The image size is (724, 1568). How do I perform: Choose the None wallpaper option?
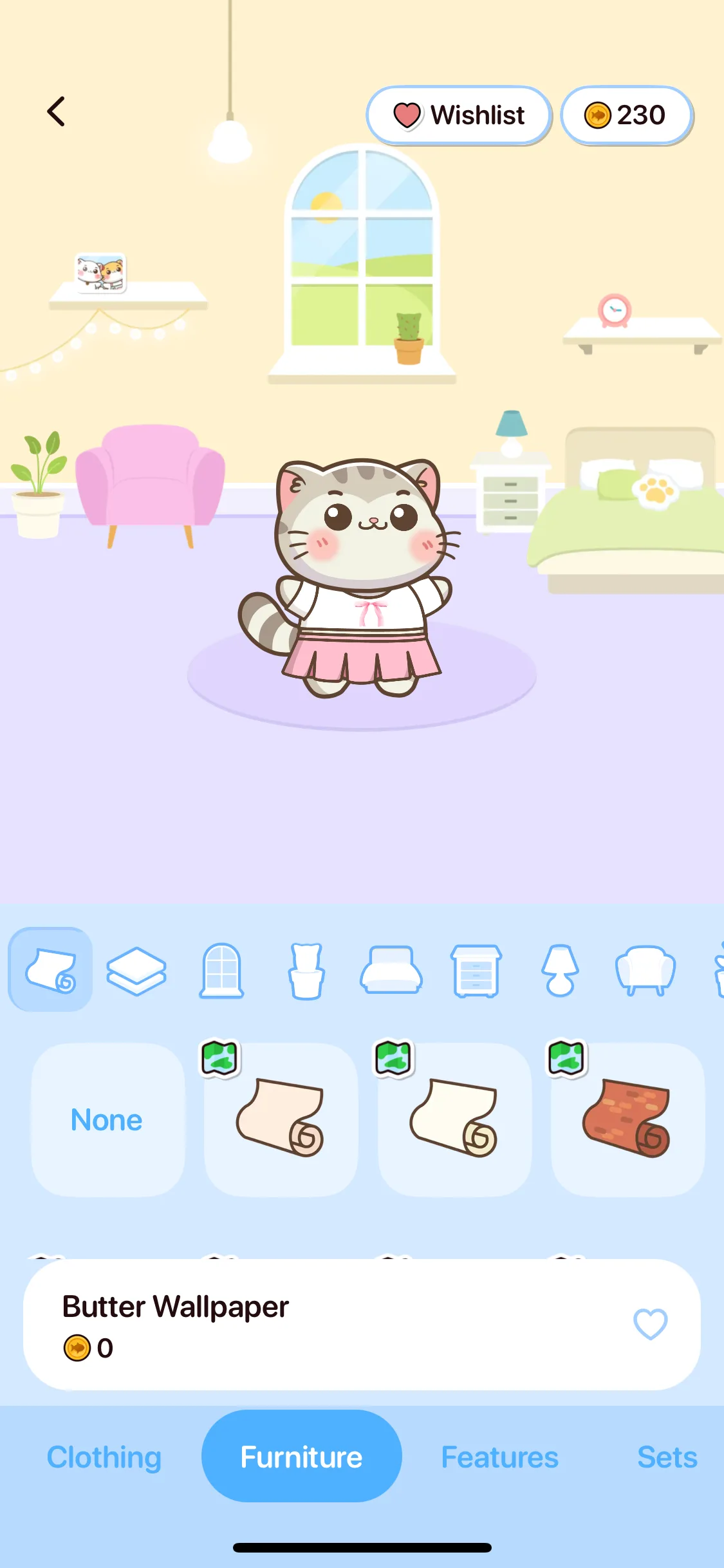107,1120
